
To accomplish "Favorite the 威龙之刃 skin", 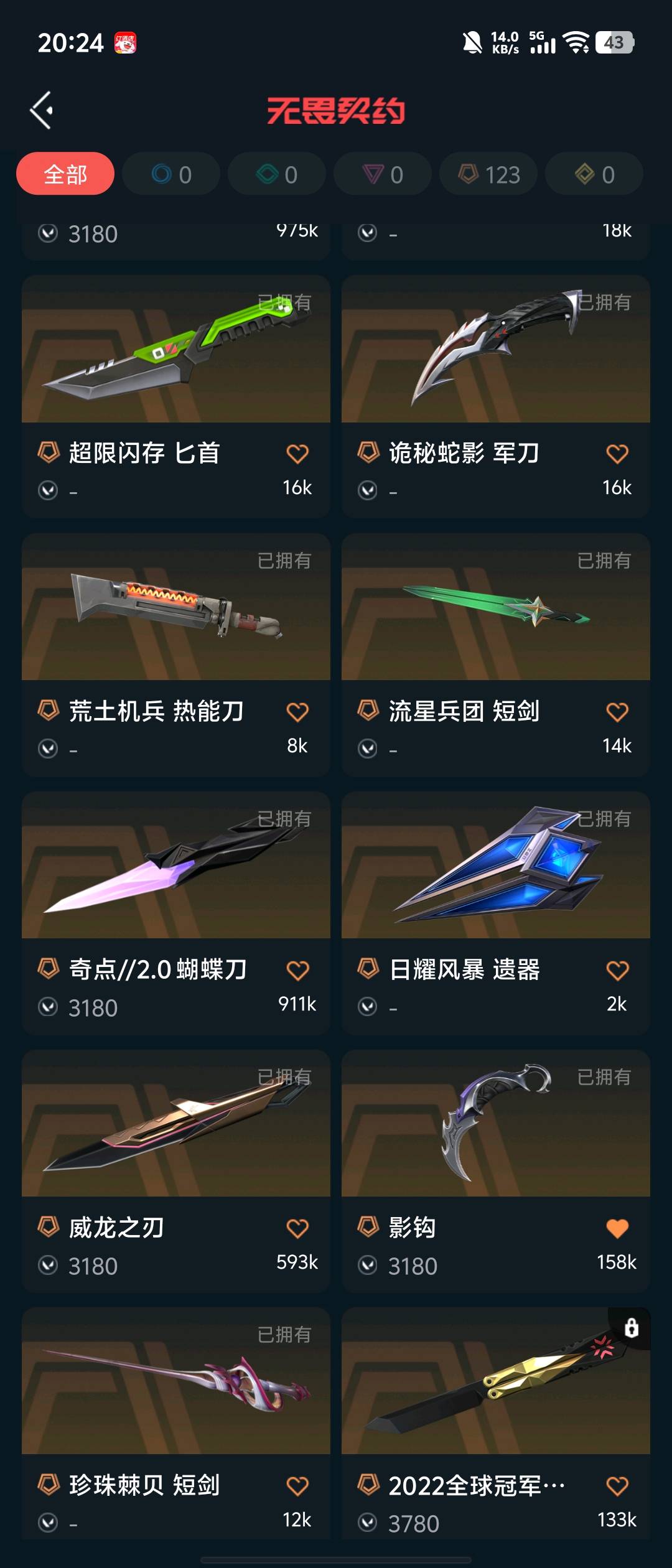I will [297, 1228].
